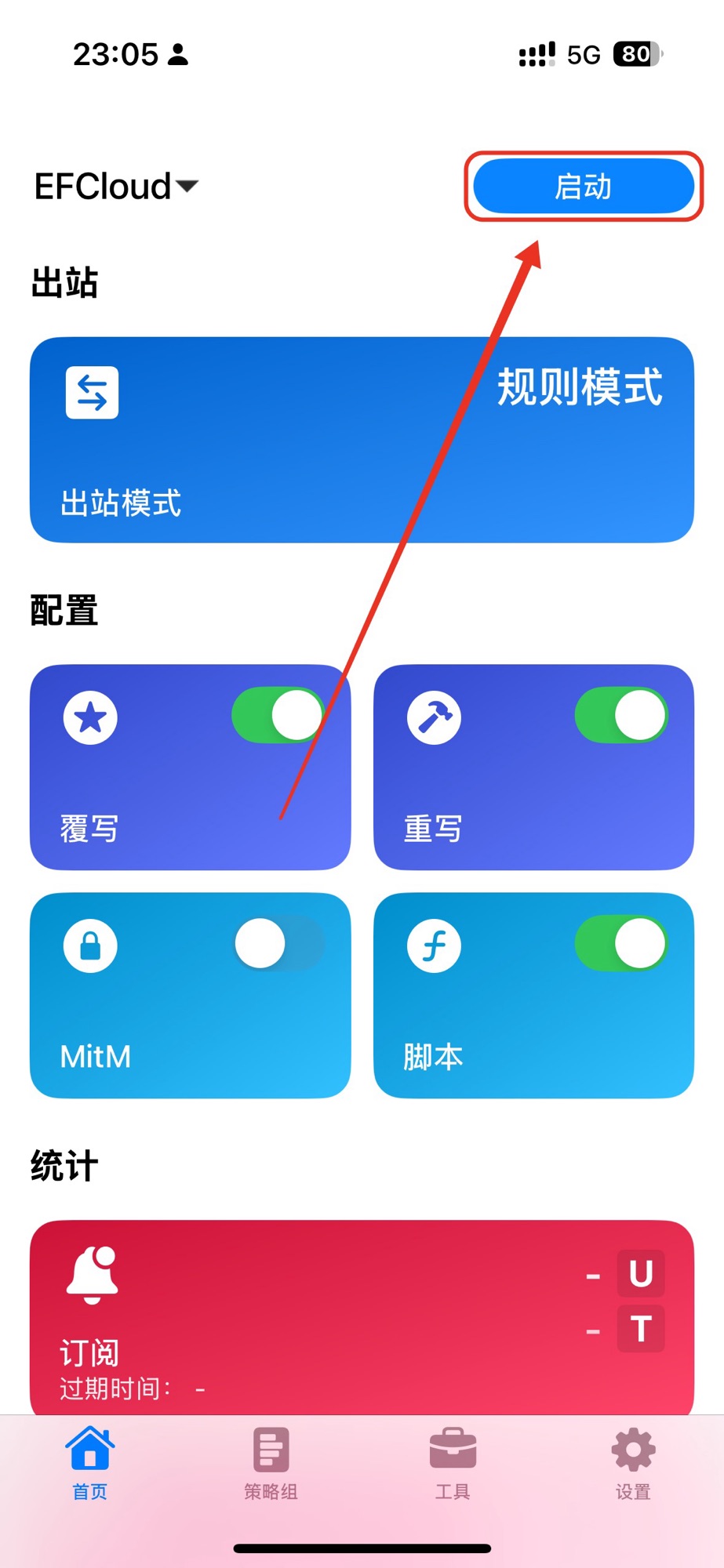
Task: Open the 订阅 subscription card
Action: click(x=362, y=1317)
